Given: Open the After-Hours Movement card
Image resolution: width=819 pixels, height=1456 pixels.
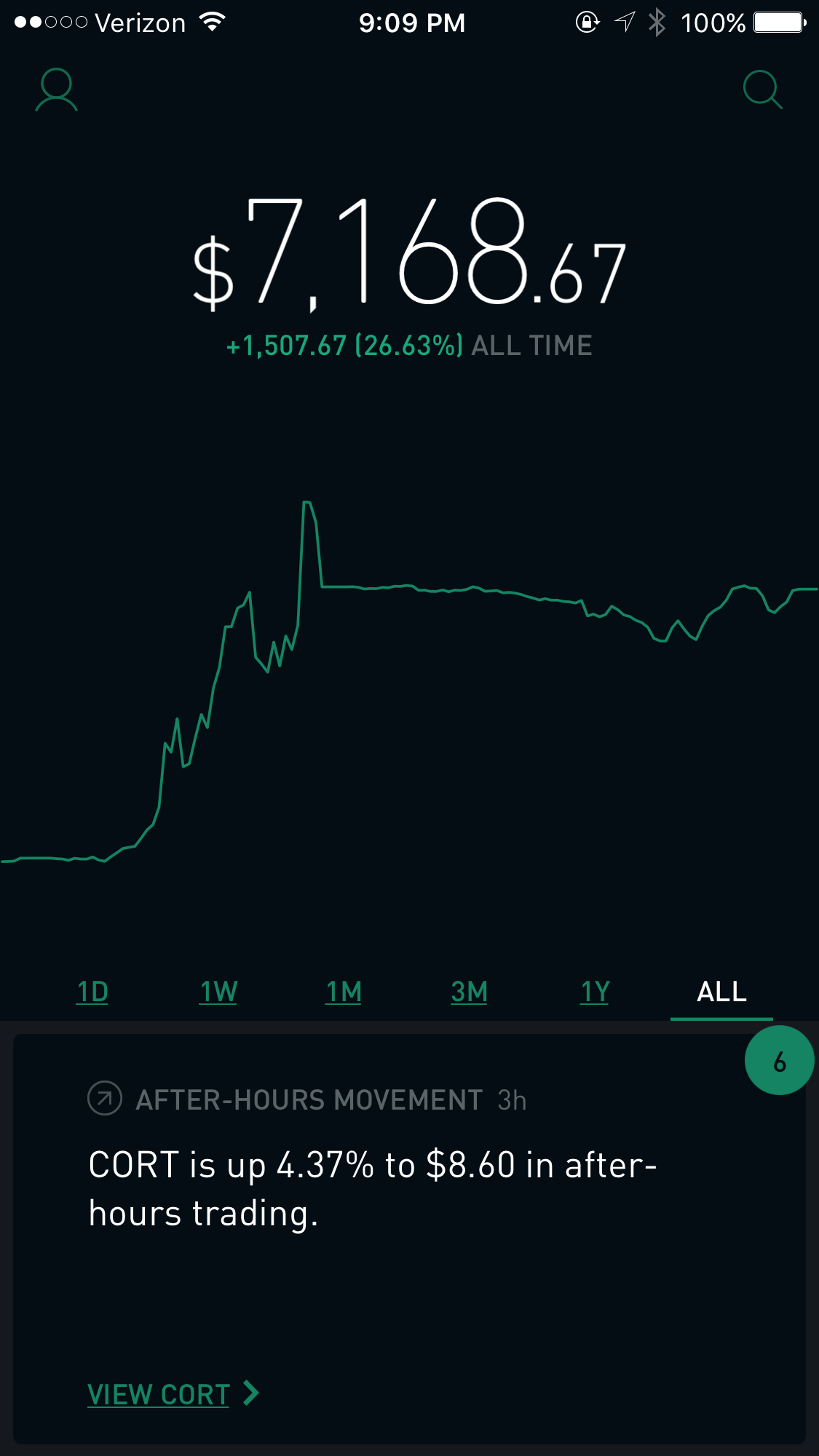Looking at the screenshot, I should coord(409,1239).
